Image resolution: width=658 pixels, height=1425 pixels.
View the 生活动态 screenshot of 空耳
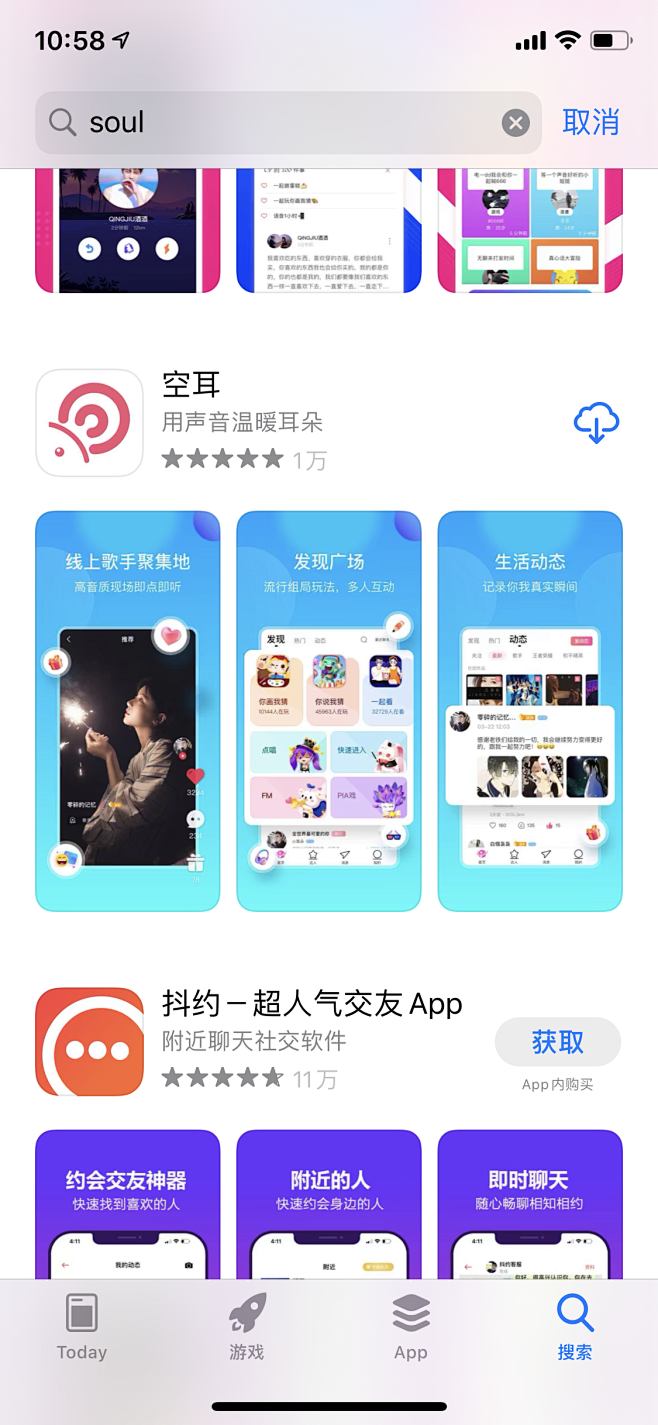530,711
